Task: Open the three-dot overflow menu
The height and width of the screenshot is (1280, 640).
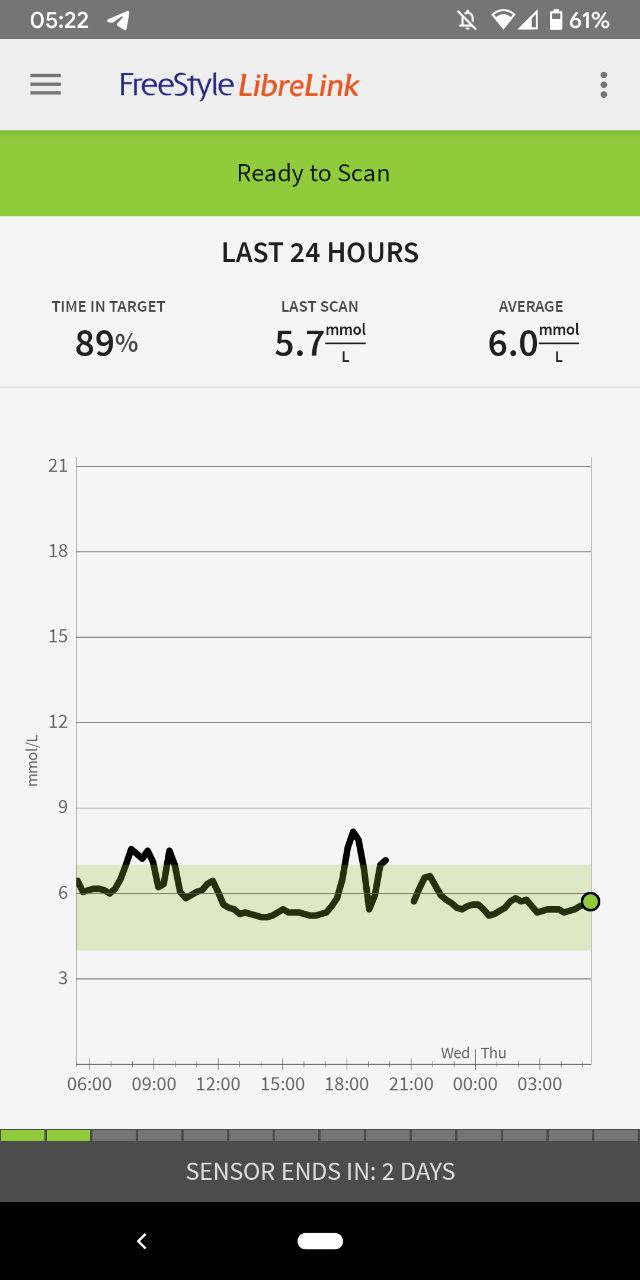Action: point(603,85)
